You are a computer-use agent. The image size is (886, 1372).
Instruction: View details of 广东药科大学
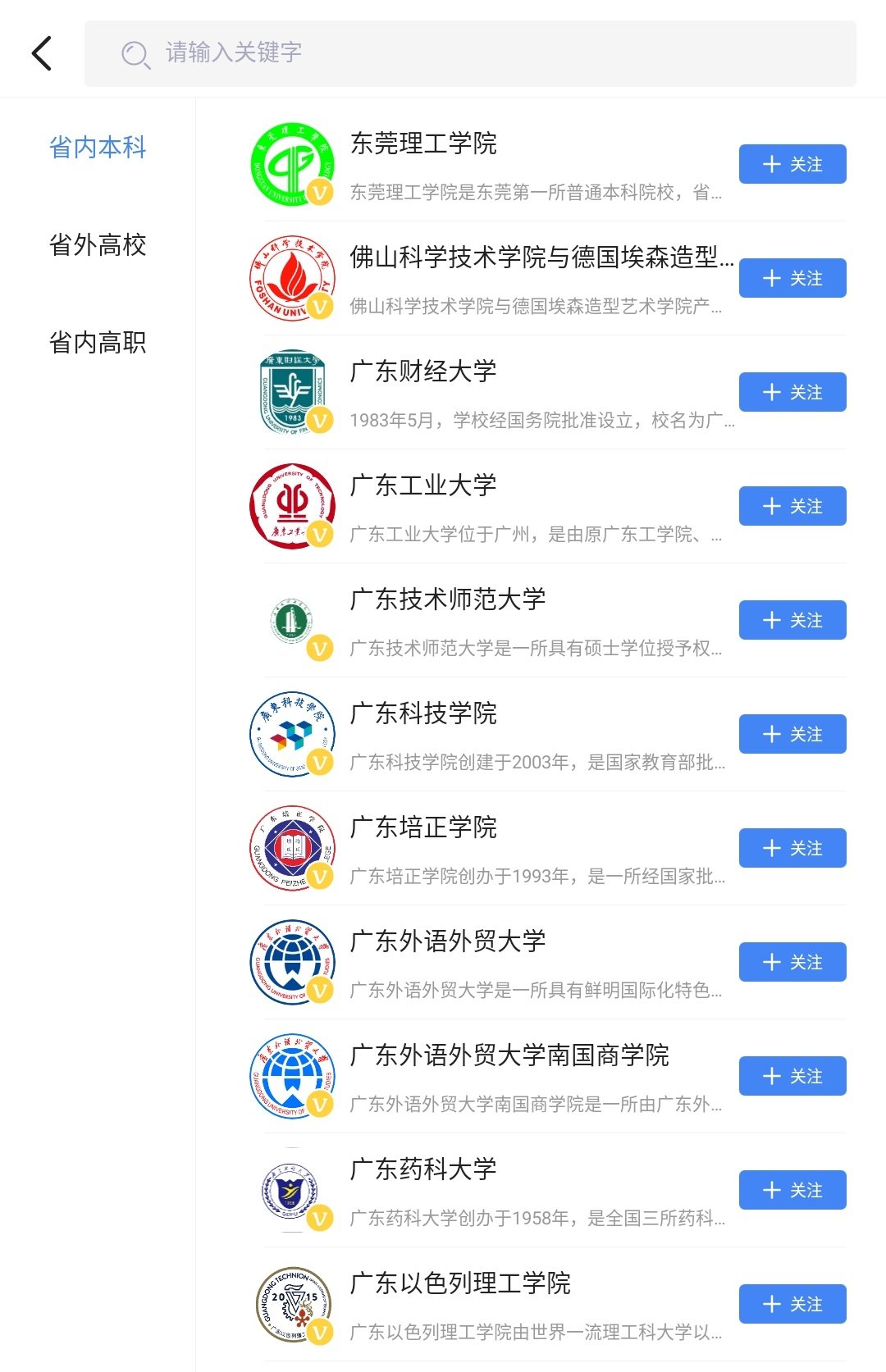(x=423, y=1169)
